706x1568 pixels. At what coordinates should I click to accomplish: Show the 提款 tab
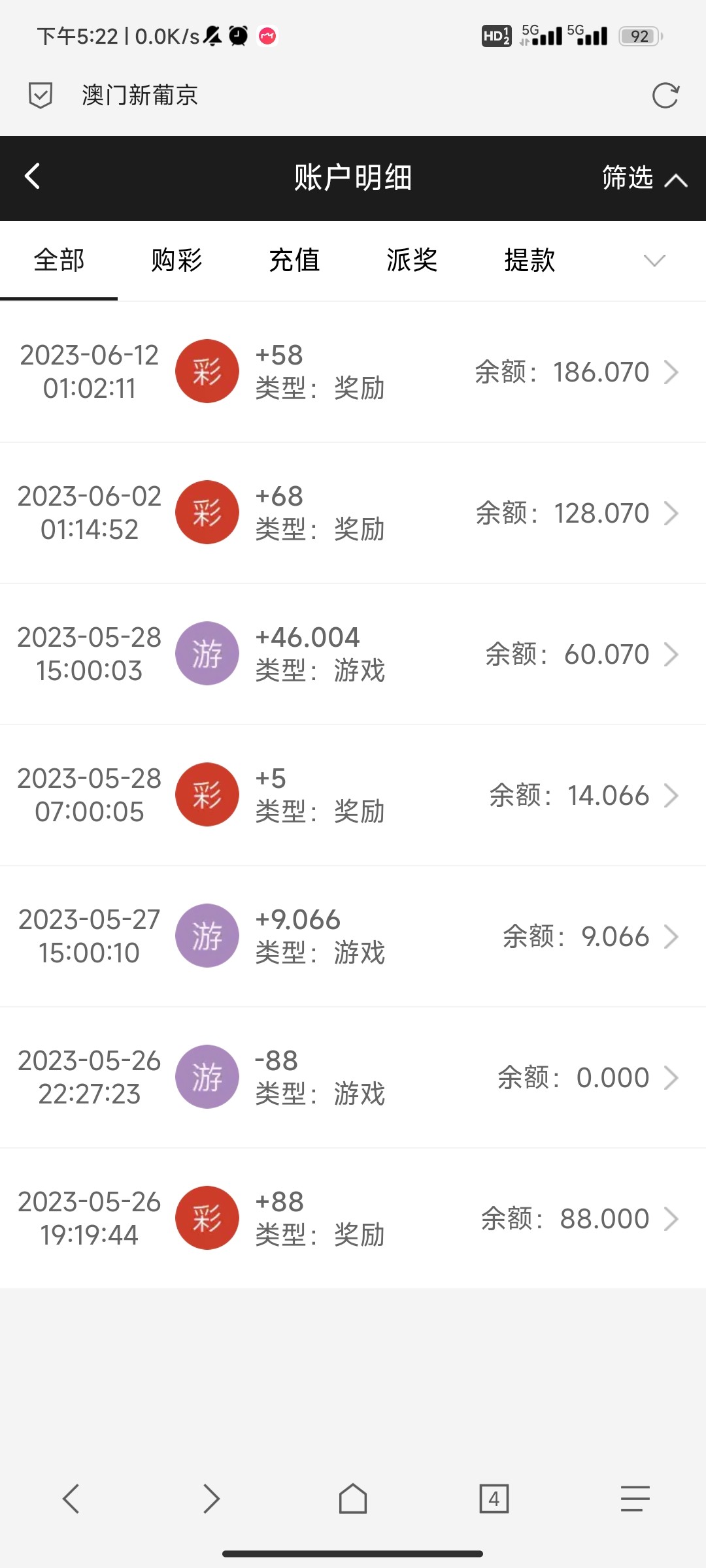529,260
